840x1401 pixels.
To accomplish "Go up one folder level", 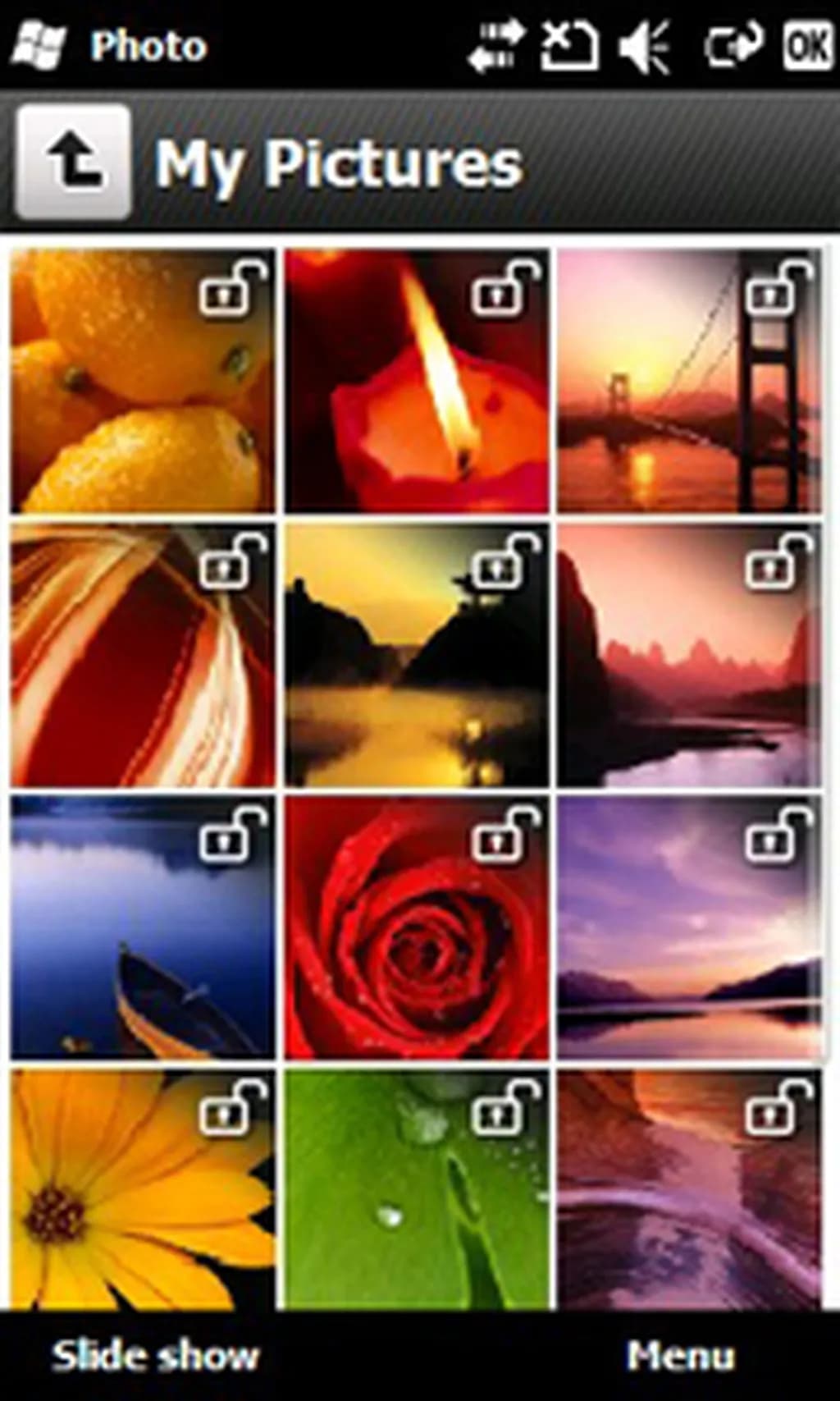I will 73,162.
